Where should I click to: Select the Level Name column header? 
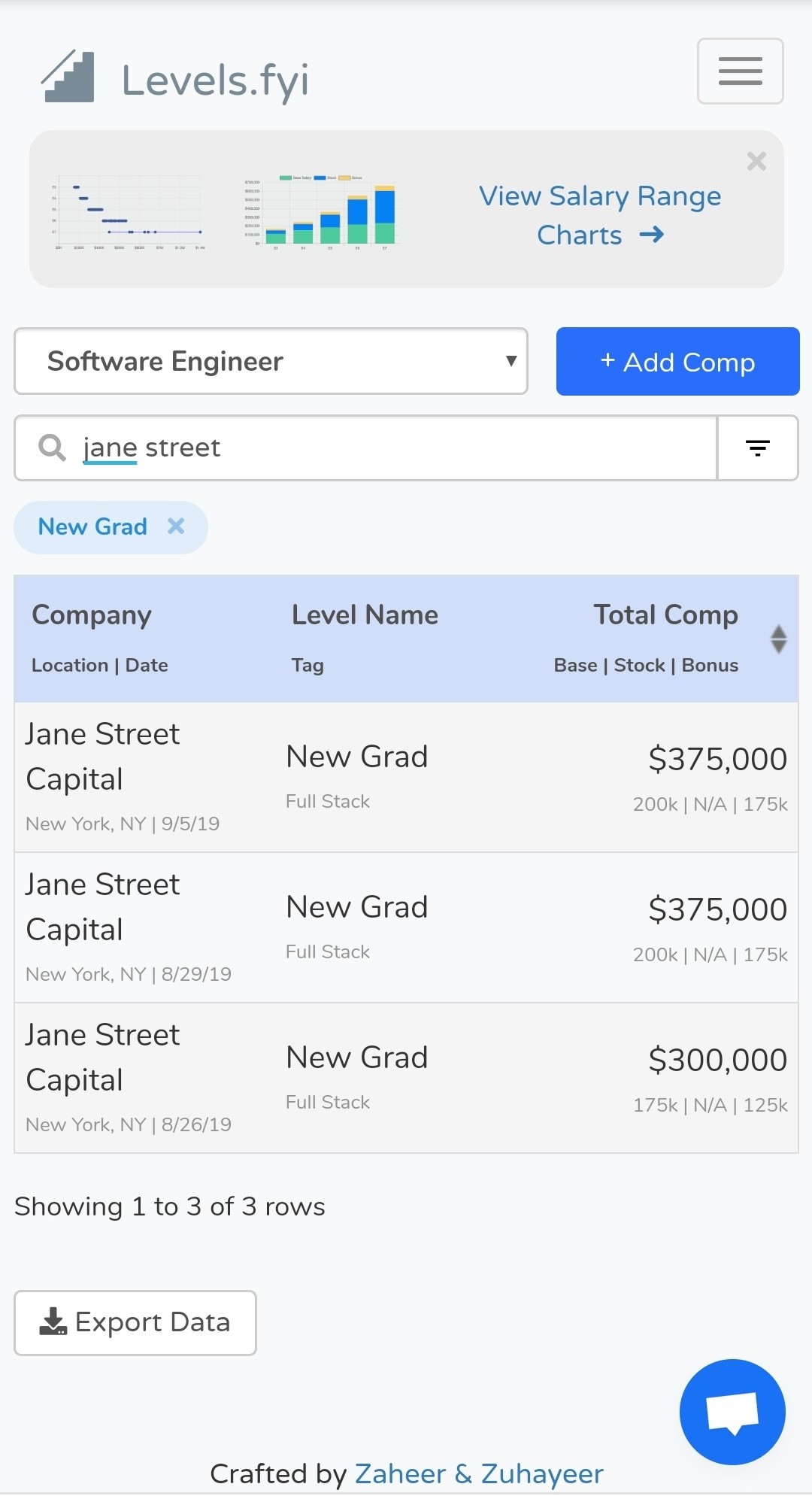point(365,614)
